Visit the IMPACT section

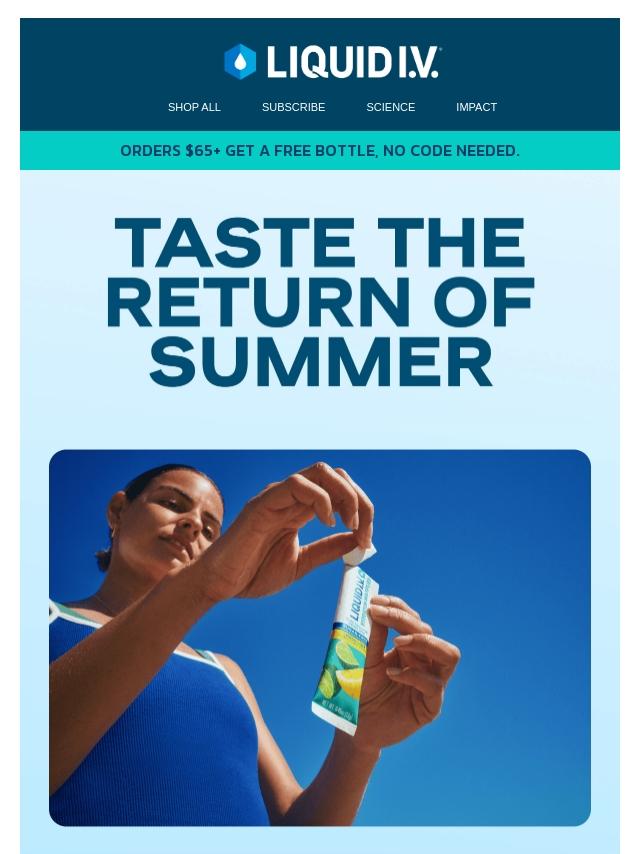(476, 107)
